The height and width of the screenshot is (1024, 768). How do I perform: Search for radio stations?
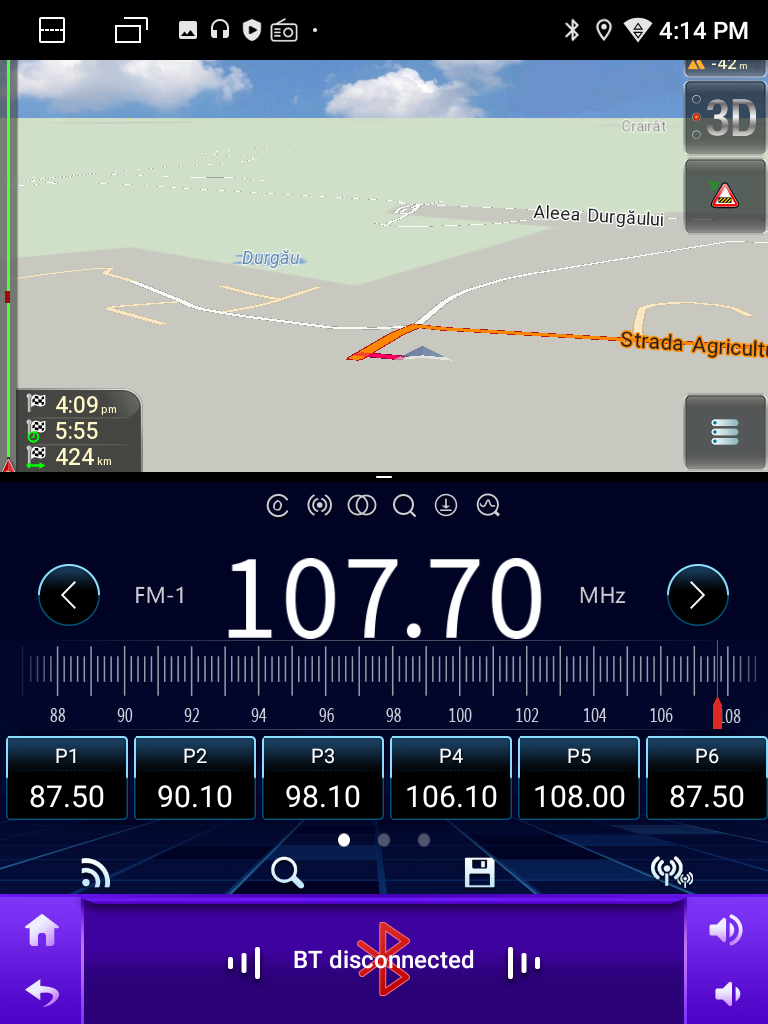tap(288, 873)
